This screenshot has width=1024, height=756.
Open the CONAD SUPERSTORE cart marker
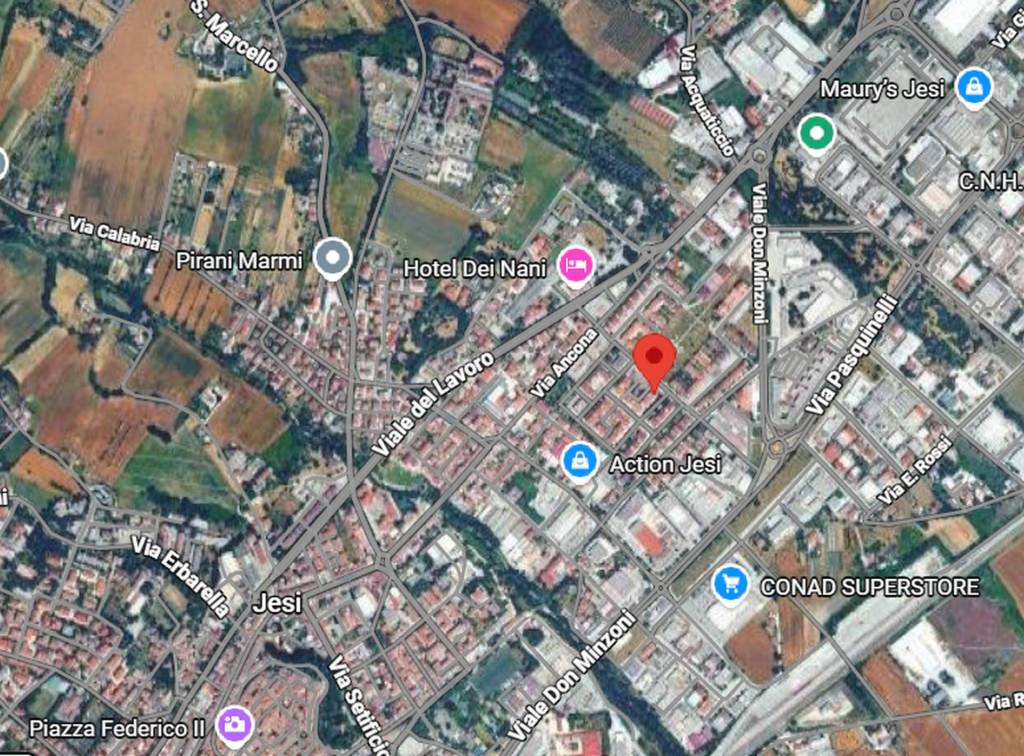coord(731,584)
